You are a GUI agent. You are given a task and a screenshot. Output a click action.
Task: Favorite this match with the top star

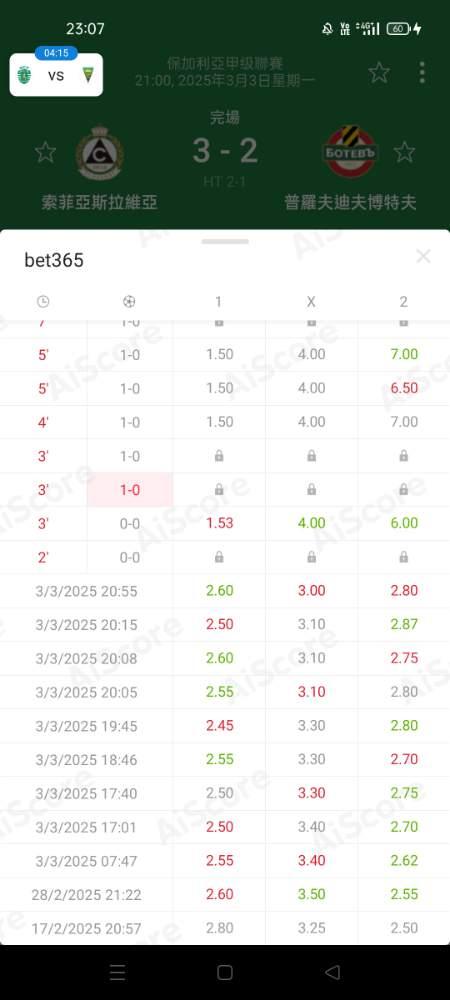pyautogui.click(x=379, y=73)
